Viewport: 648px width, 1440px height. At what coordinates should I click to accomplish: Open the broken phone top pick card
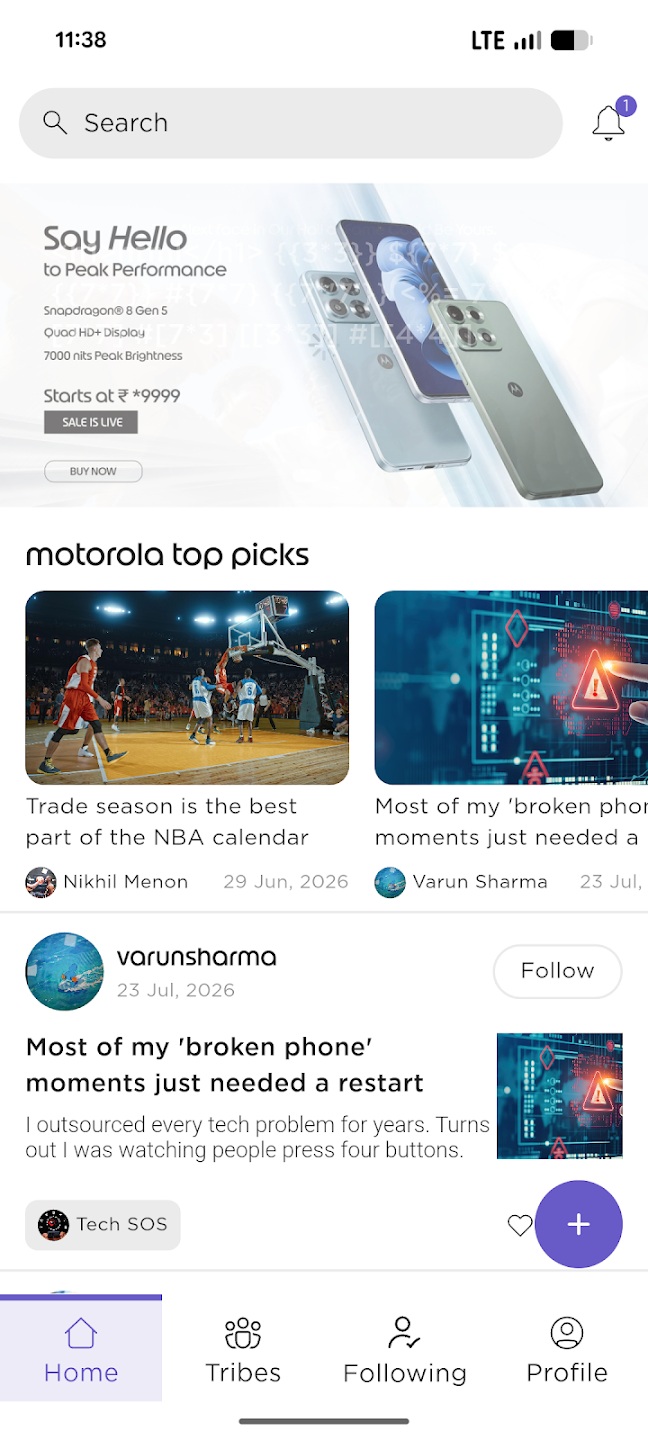(511, 745)
